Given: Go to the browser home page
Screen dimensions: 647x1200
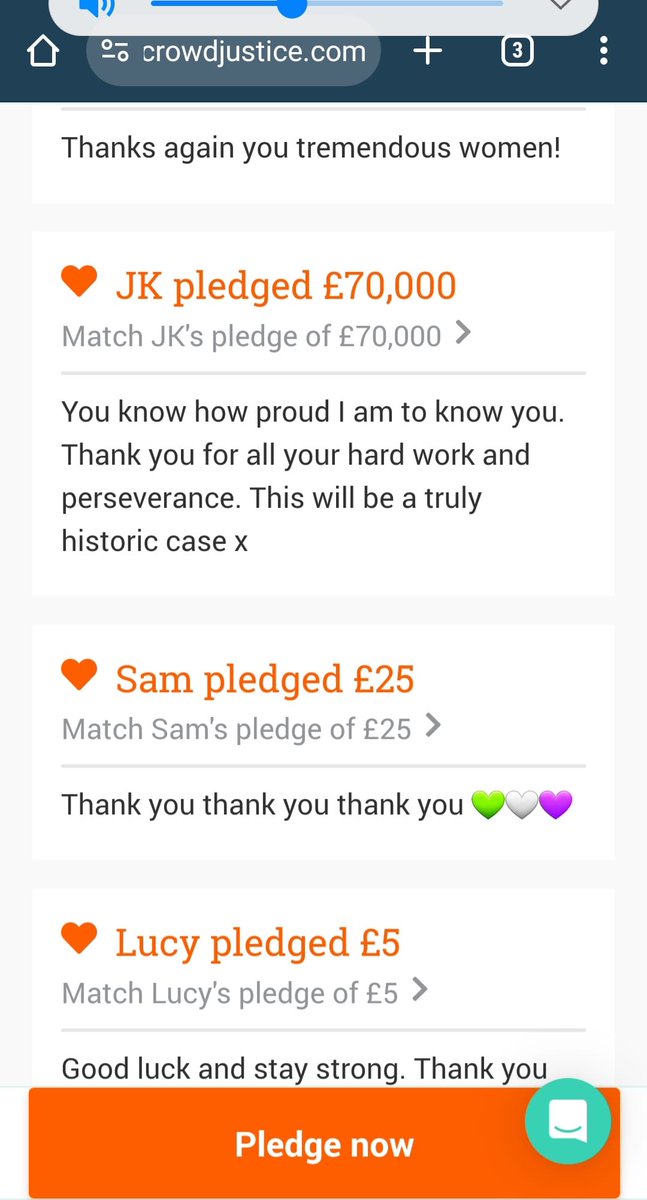Looking at the screenshot, I should point(42,51).
